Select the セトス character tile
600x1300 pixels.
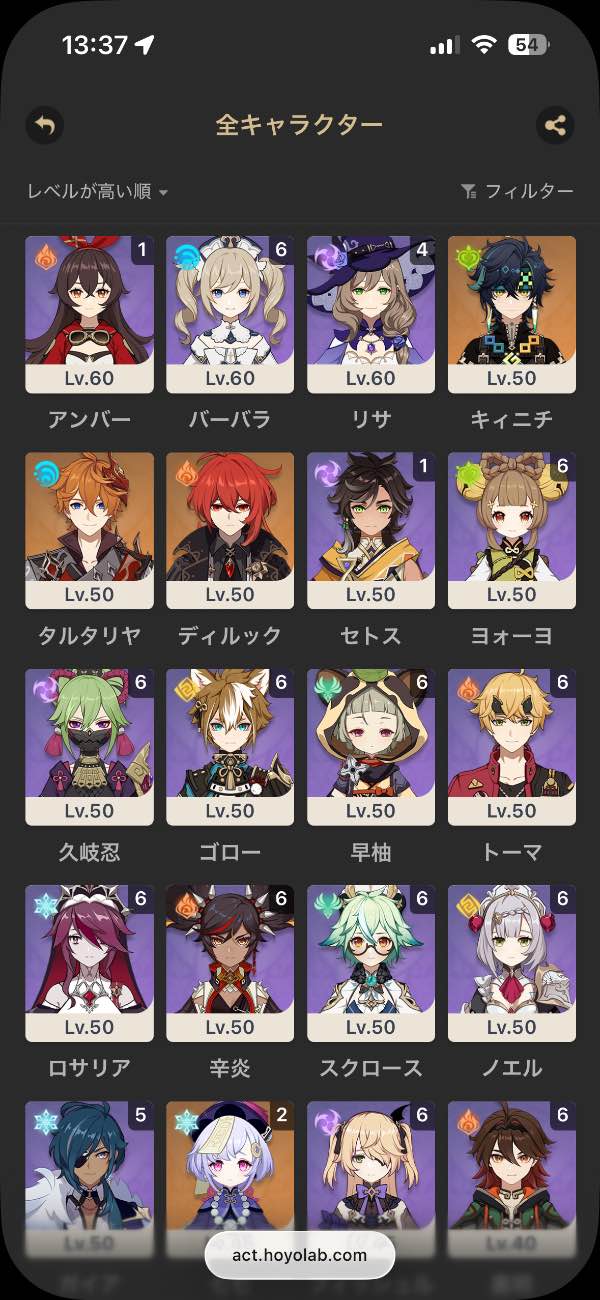(x=371, y=530)
